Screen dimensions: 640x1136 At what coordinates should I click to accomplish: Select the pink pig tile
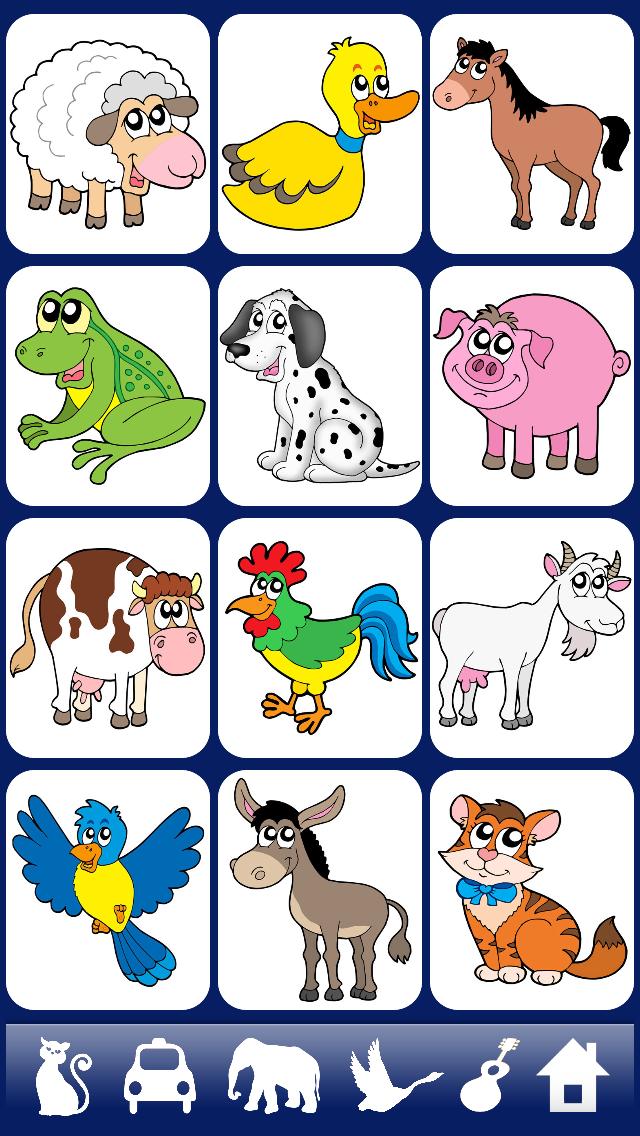pos(532,386)
